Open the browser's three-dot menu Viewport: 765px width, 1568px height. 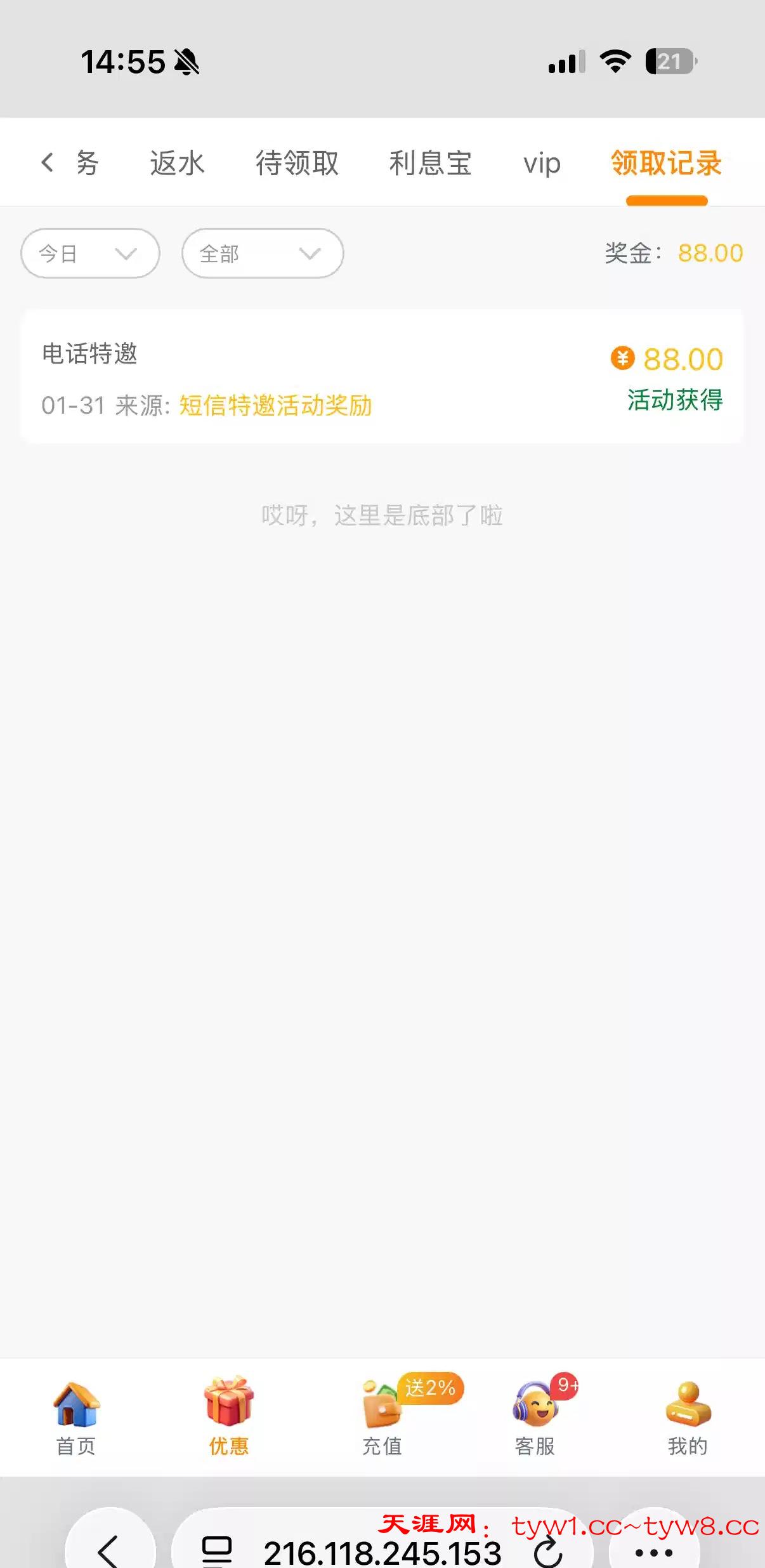tap(653, 1552)
